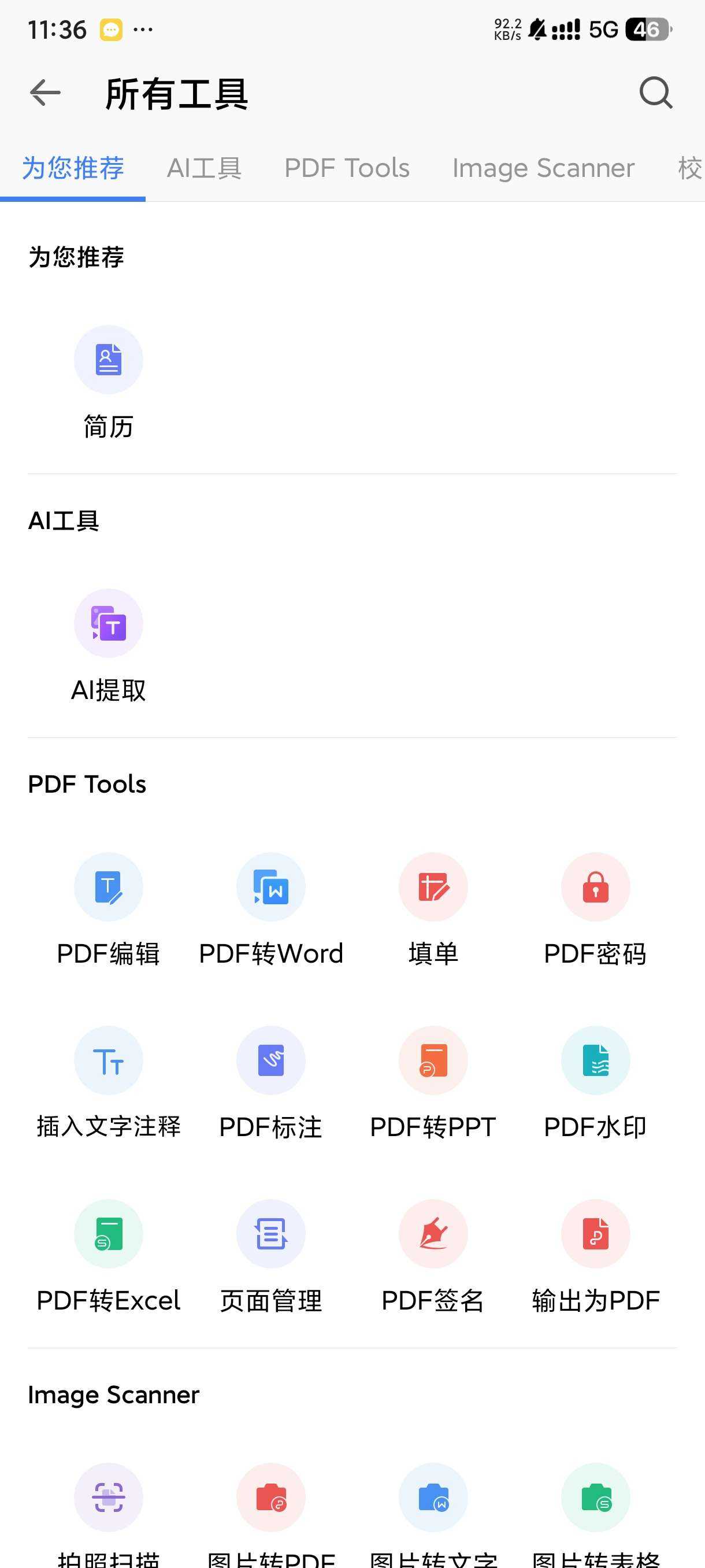Open the search icon
705x1568 pixels.
[x=656, y=93]
